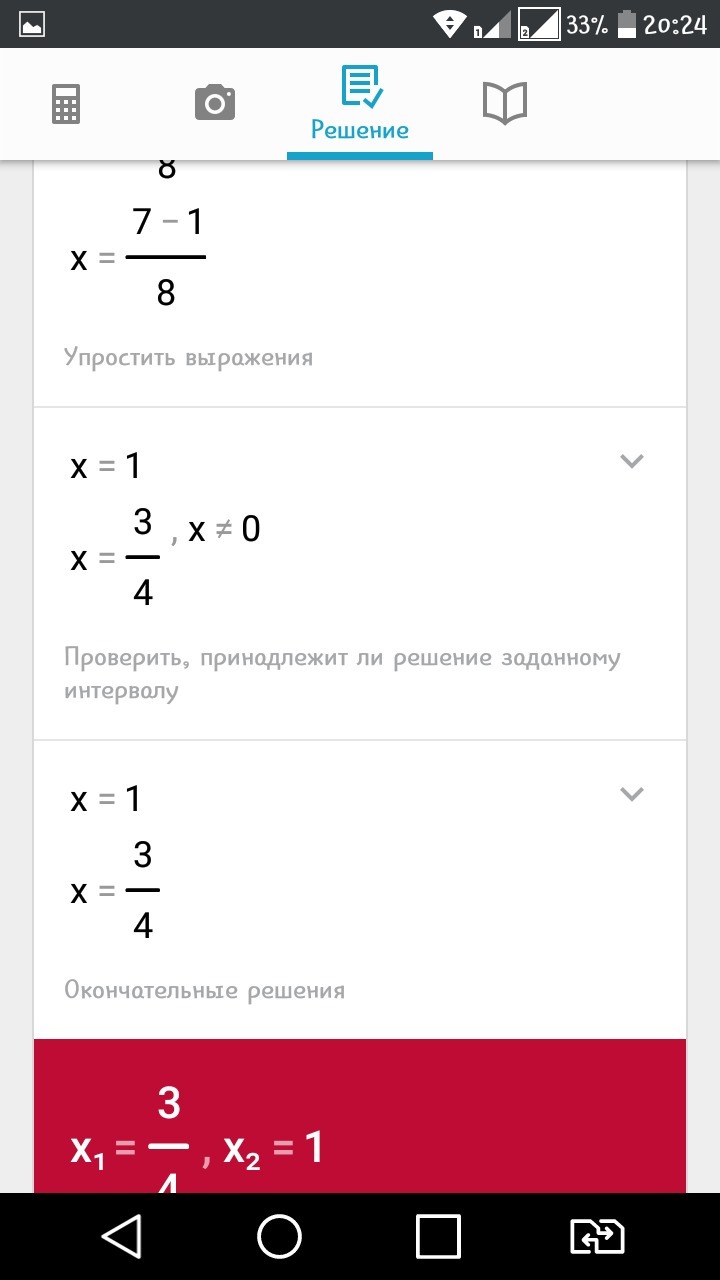Expand the final solutions step
The image size is (720, 1280).
click(x=631, y=794)
